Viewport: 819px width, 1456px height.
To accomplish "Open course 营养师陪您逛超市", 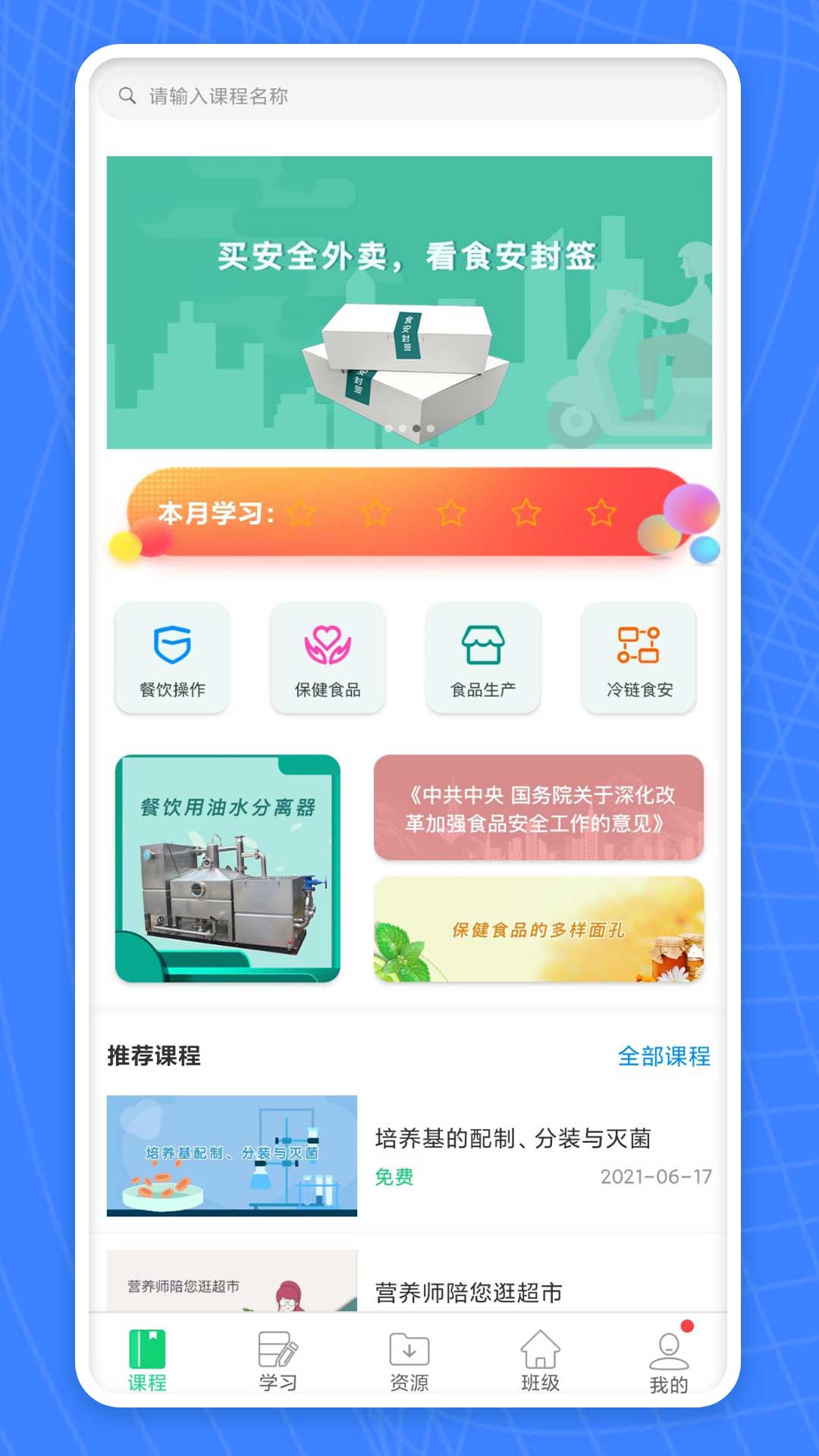I will 409,1282.
